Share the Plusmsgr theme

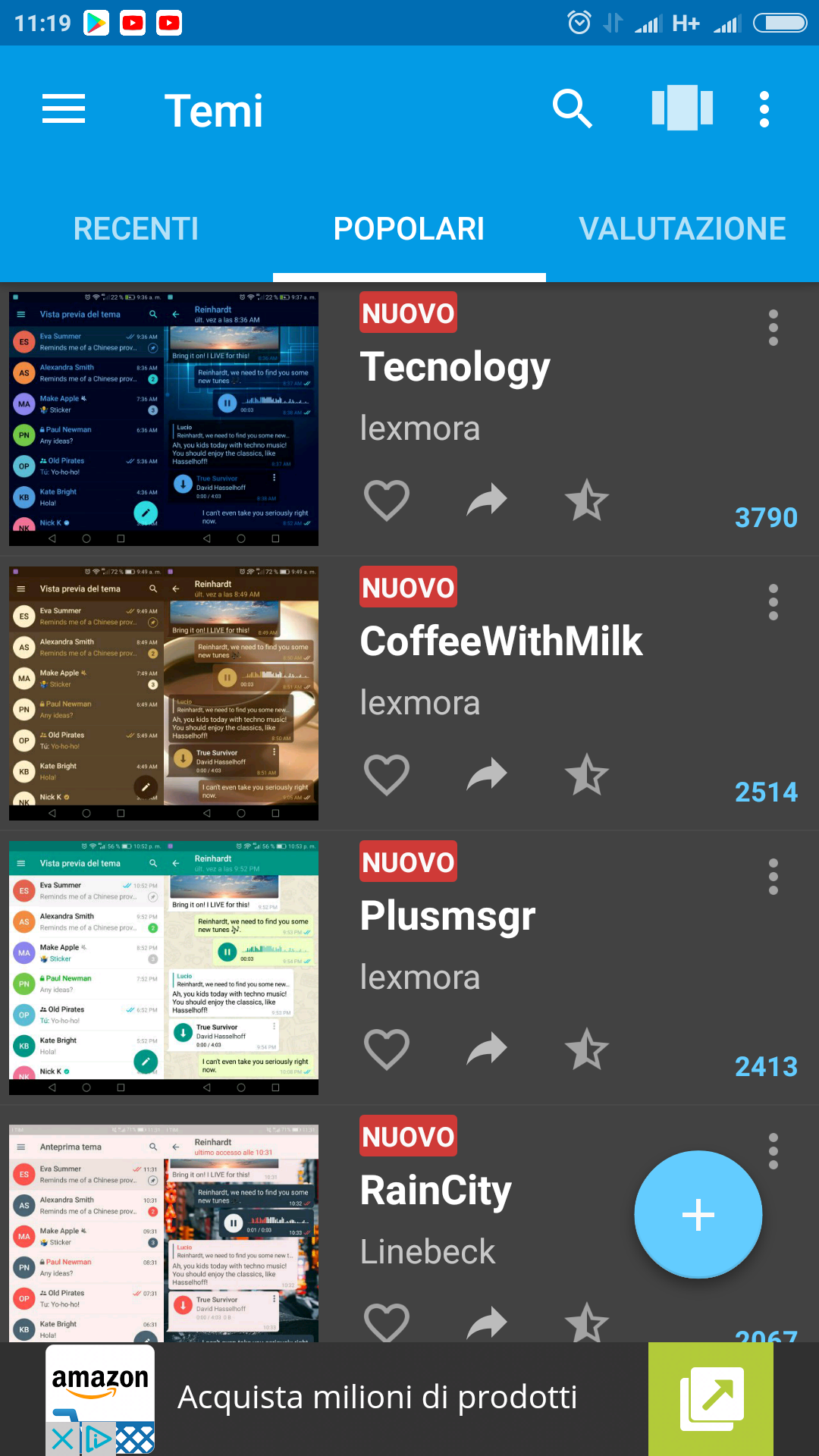coord(487,1050)
